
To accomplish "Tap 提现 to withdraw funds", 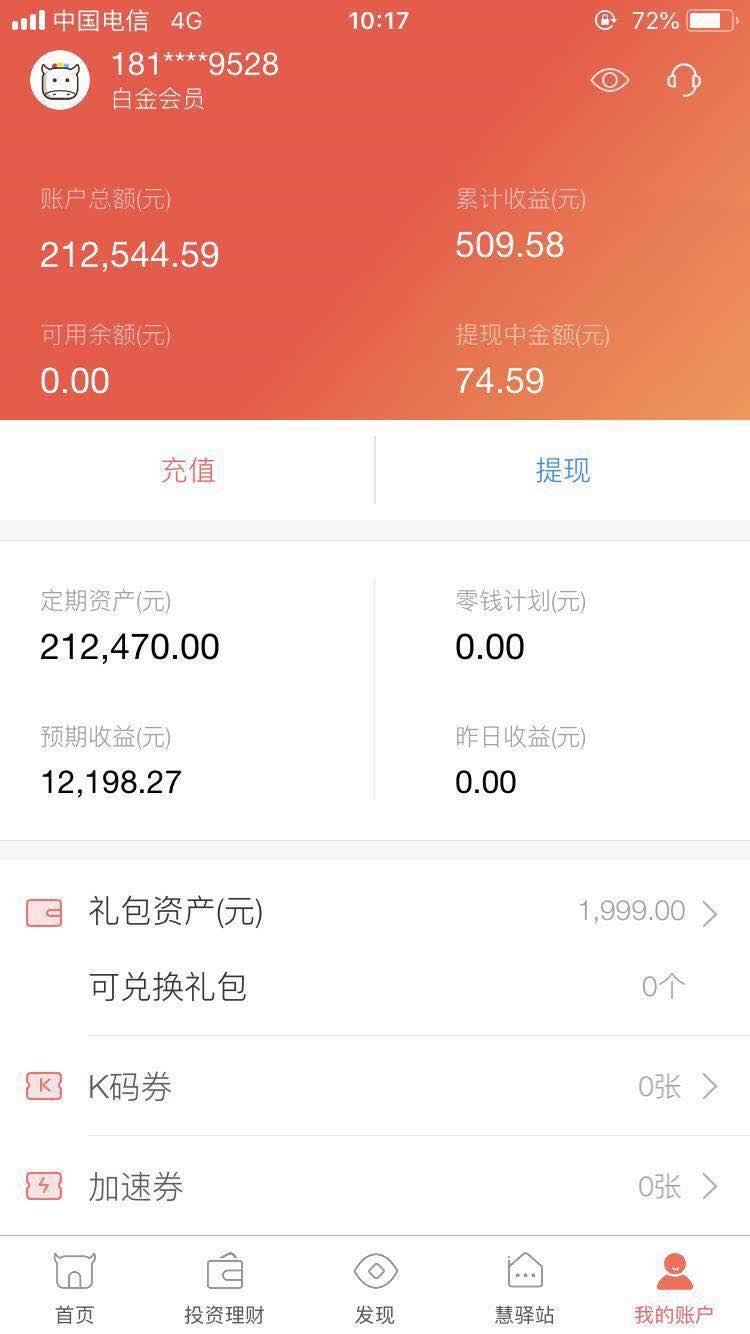I will click(x=563, y=470).
